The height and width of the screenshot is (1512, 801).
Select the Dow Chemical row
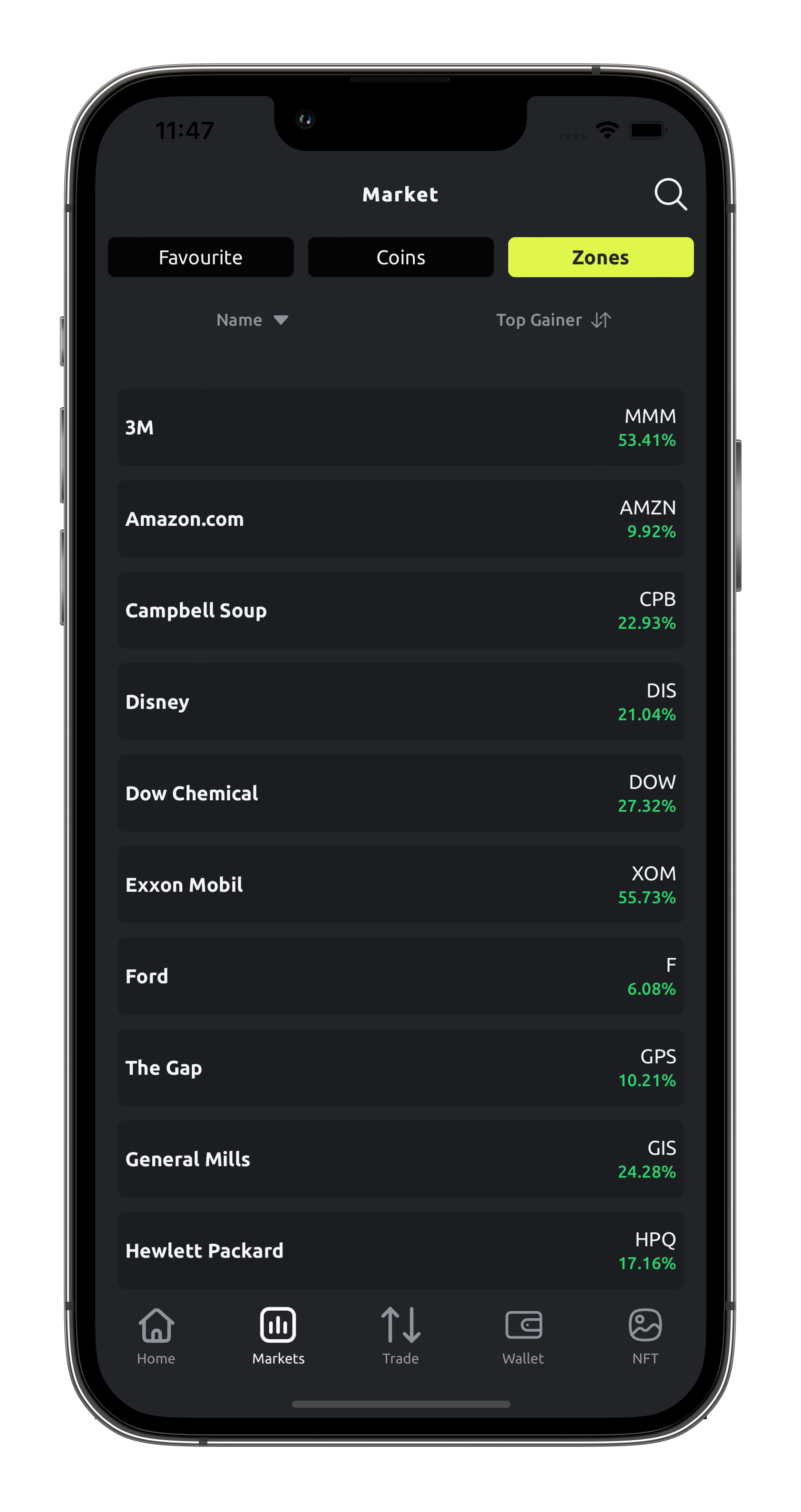(x=401, y=794)
